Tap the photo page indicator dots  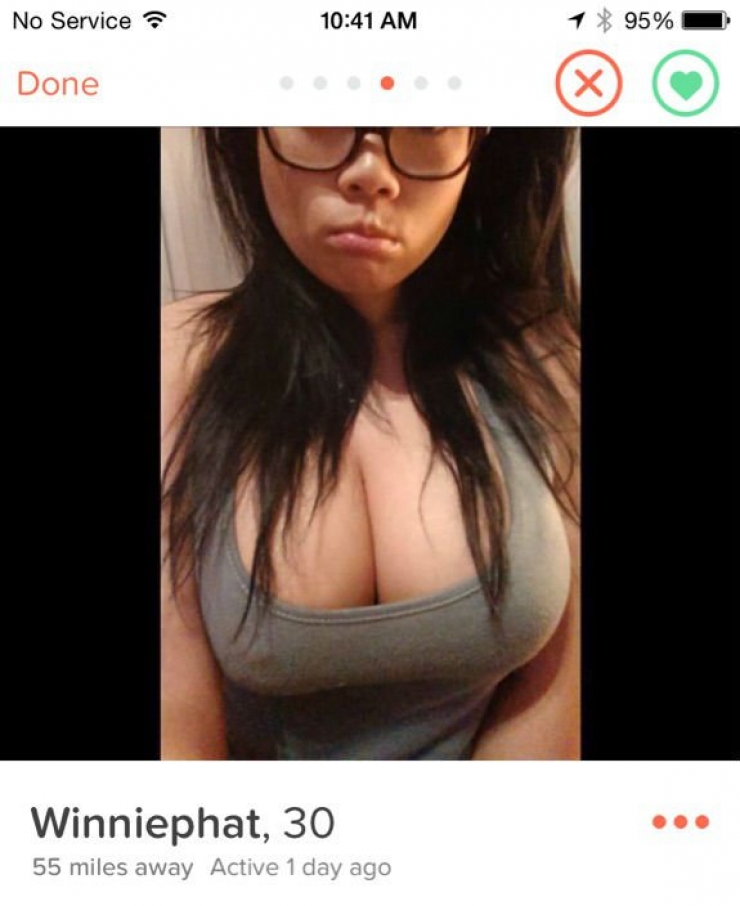[x=370, y=84]
